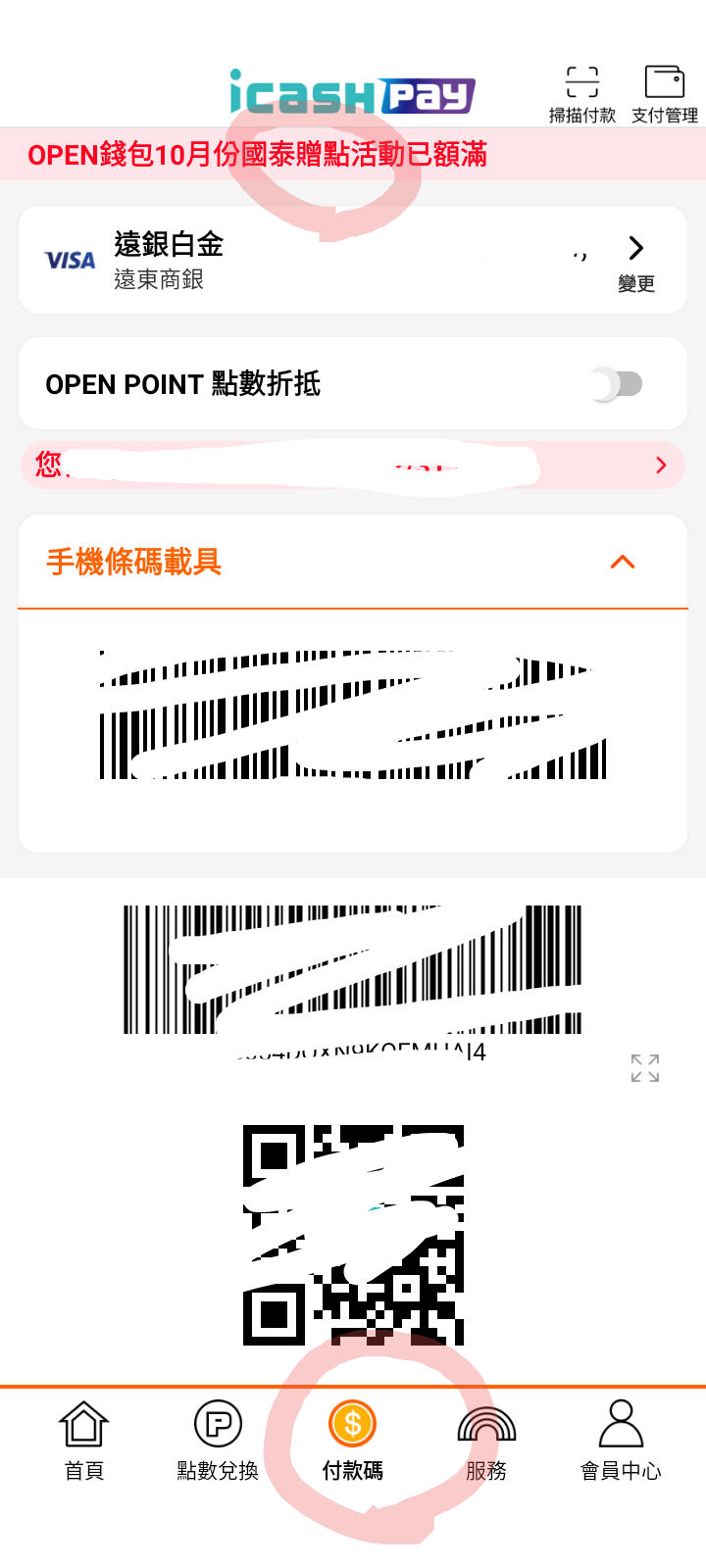706x1568 pixels.
Task: Open the 服務 tab
Action: pos(486,1439)
